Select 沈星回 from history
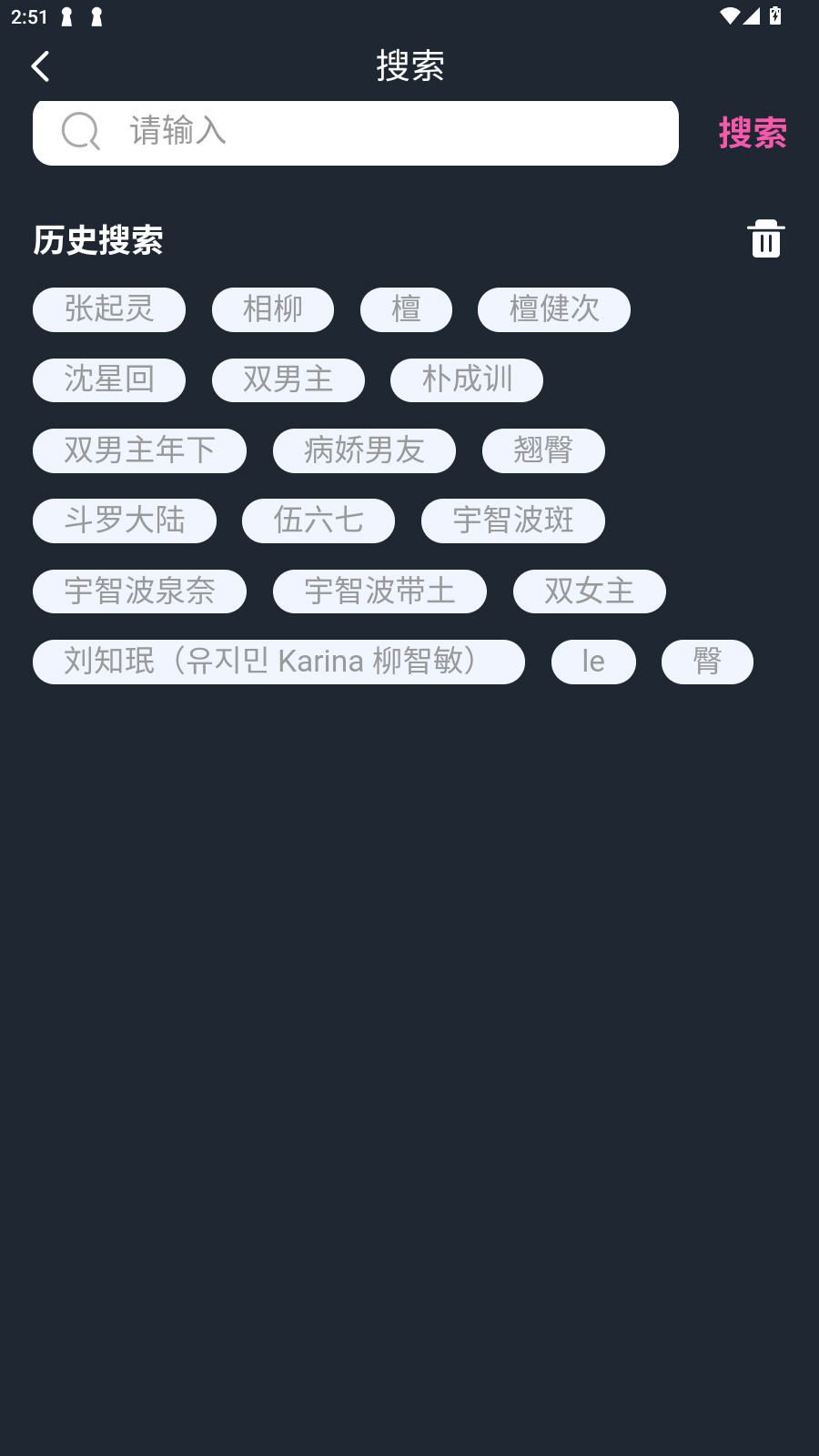Viewport: 819px width, 1456px height. [x=108, y=379]
